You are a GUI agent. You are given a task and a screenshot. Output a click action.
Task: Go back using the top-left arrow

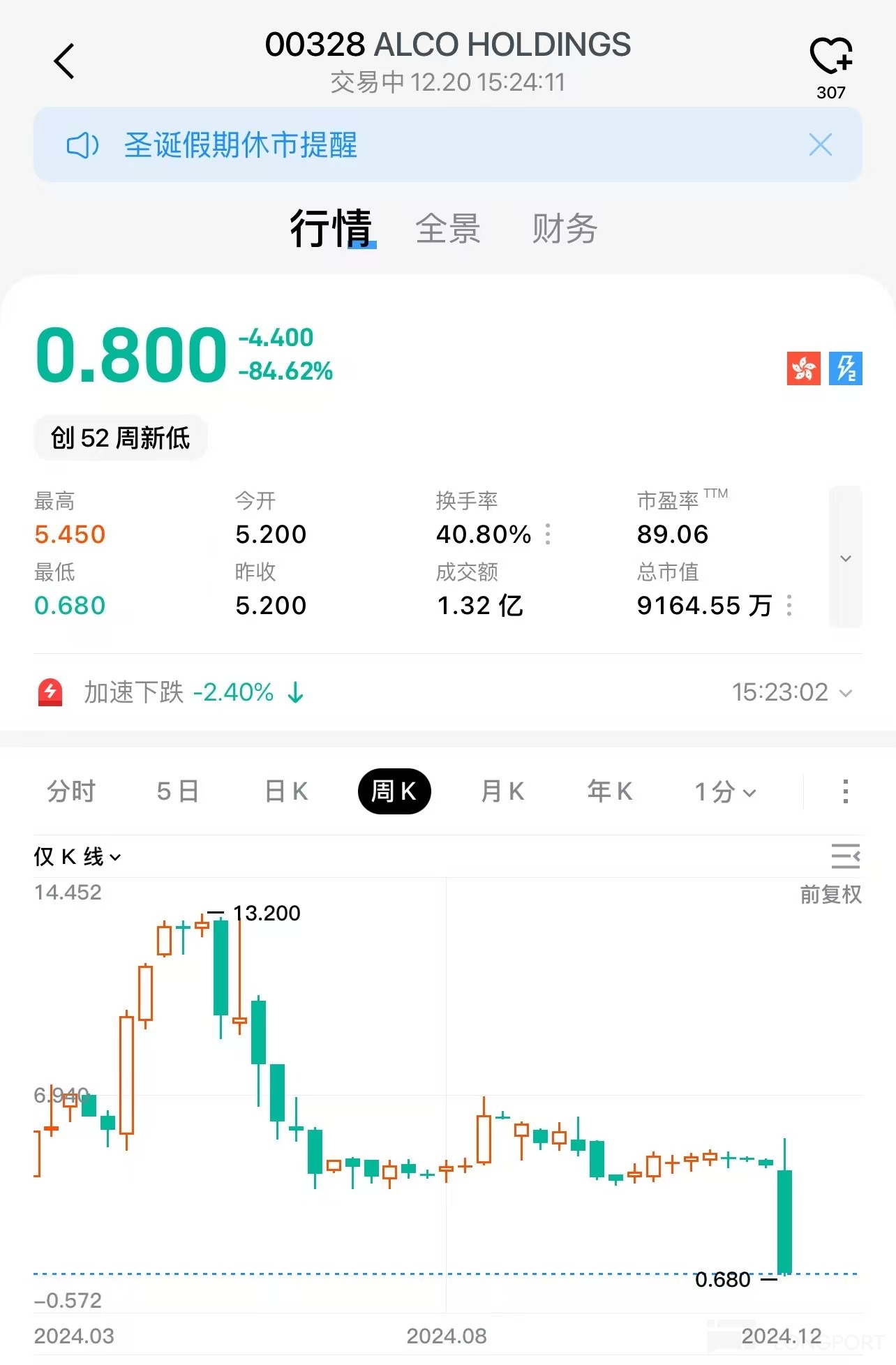pyautogui.click(x=64, y=61)
